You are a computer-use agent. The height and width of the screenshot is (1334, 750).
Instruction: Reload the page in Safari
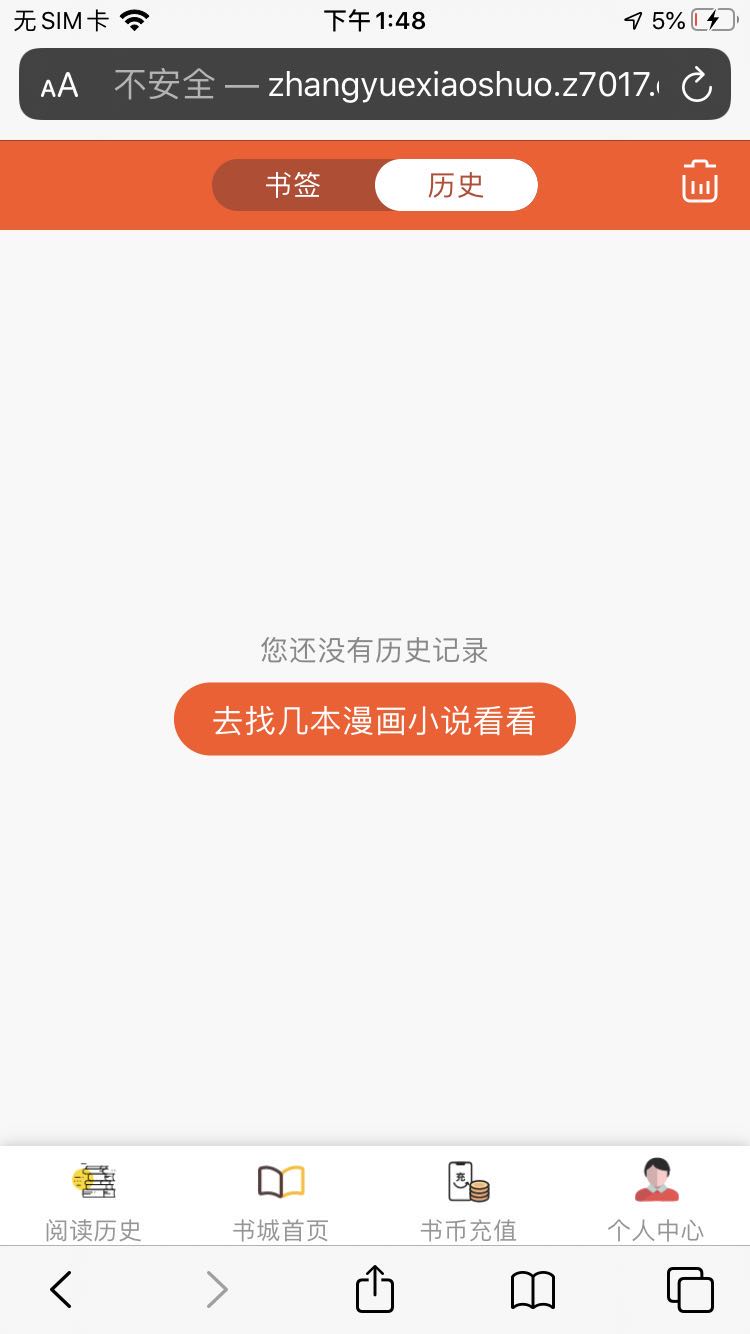click(697, 85)
